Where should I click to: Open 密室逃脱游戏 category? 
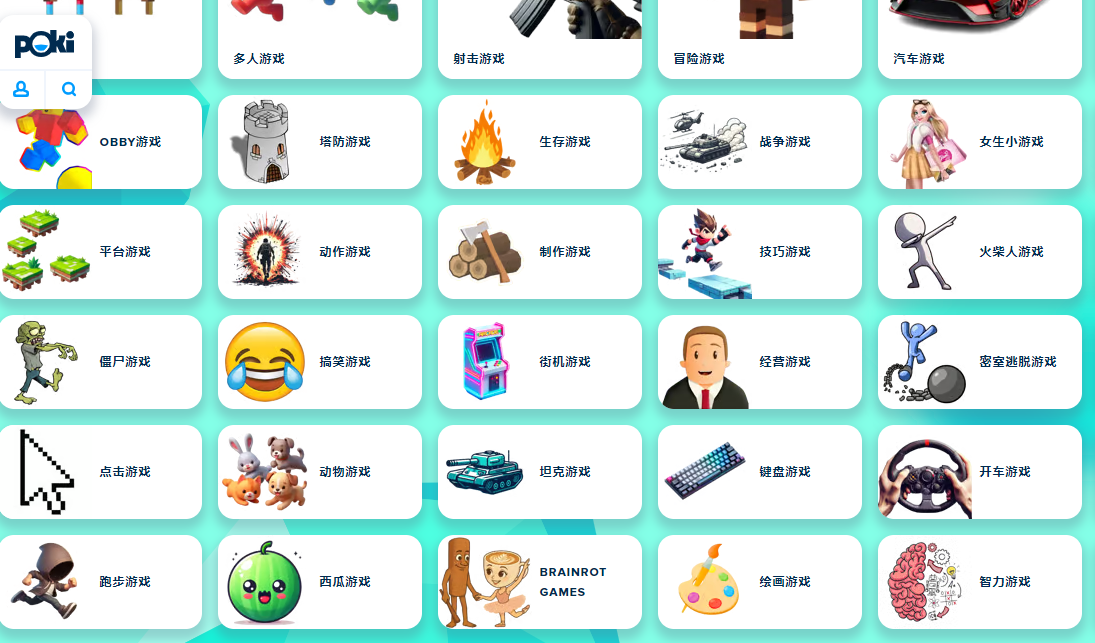coord(980,362)
